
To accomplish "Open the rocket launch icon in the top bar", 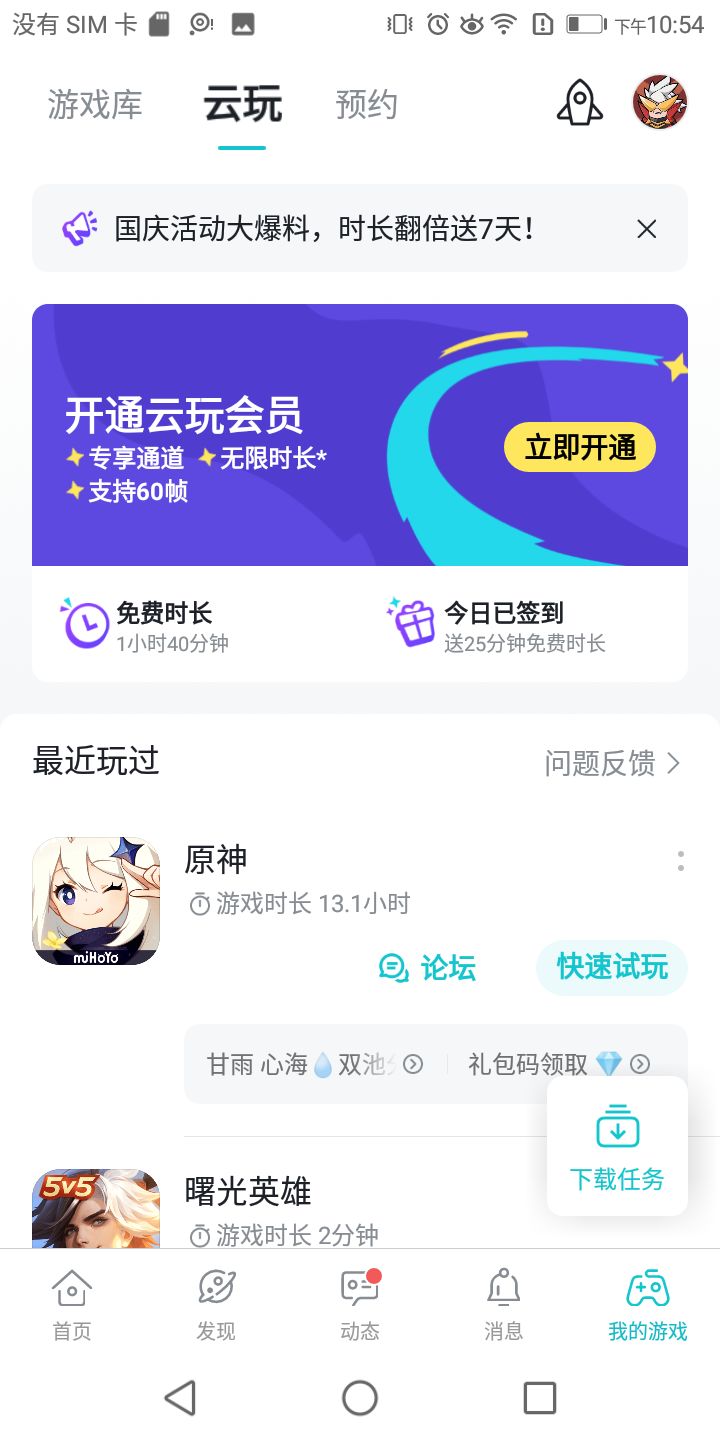I will pos(580,101).
